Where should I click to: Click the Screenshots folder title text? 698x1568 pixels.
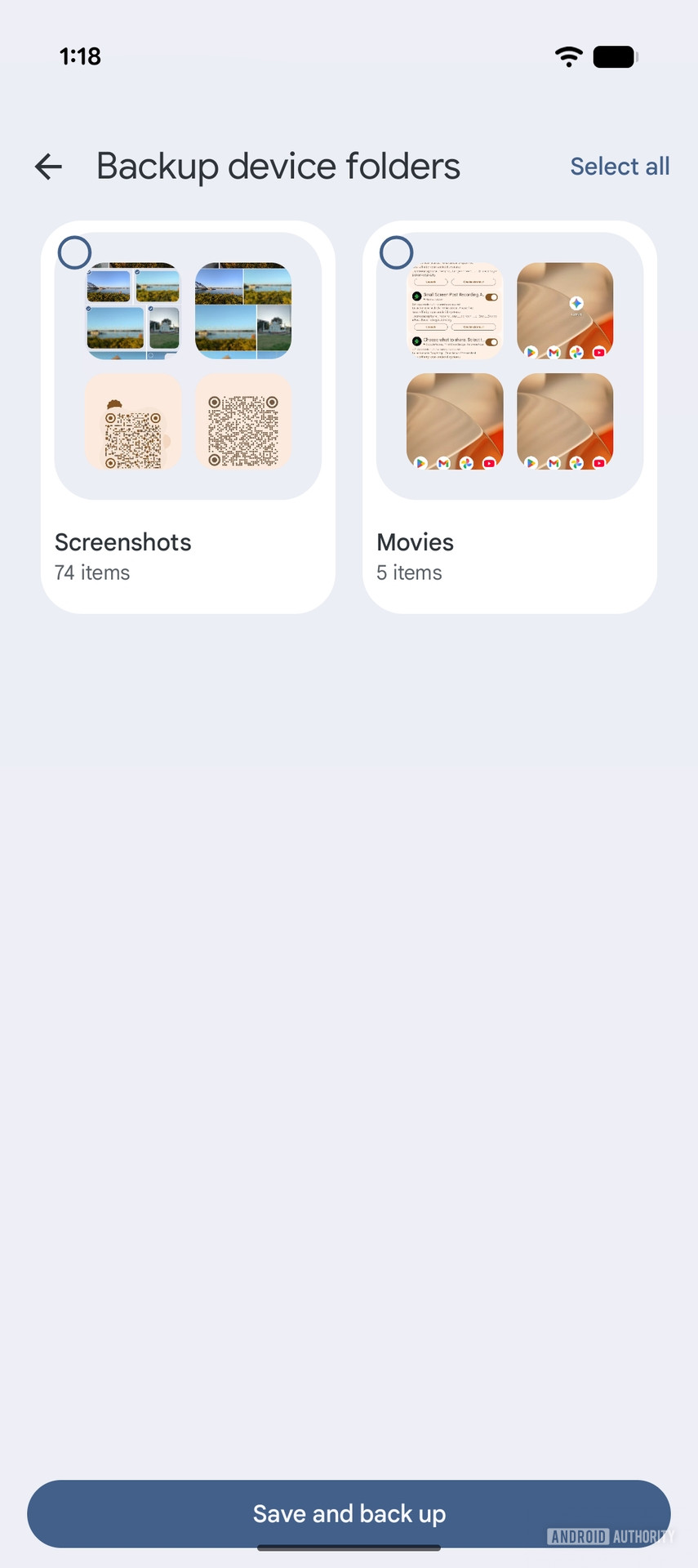coord(122,541)
